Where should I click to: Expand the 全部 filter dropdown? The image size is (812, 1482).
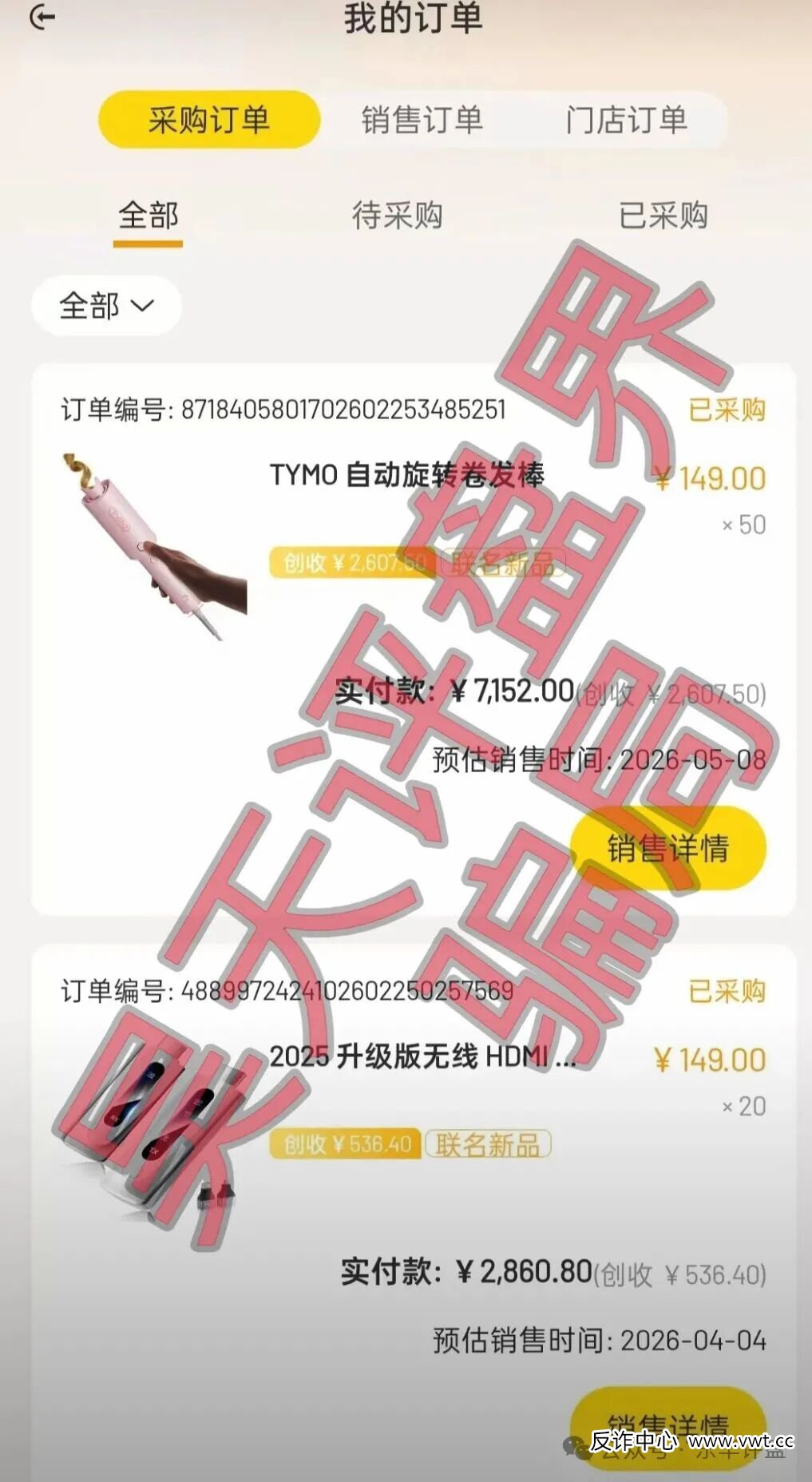pos(106,304)
